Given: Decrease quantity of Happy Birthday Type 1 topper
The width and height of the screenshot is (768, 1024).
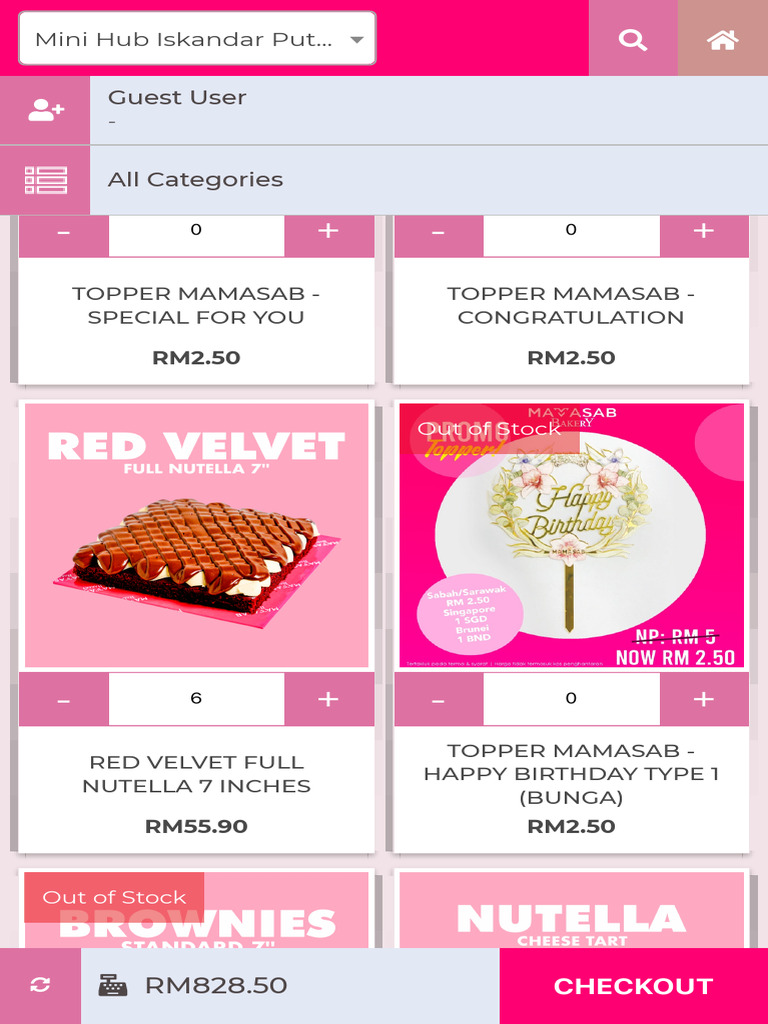Looking at the screenshot, I should (438, 699).
